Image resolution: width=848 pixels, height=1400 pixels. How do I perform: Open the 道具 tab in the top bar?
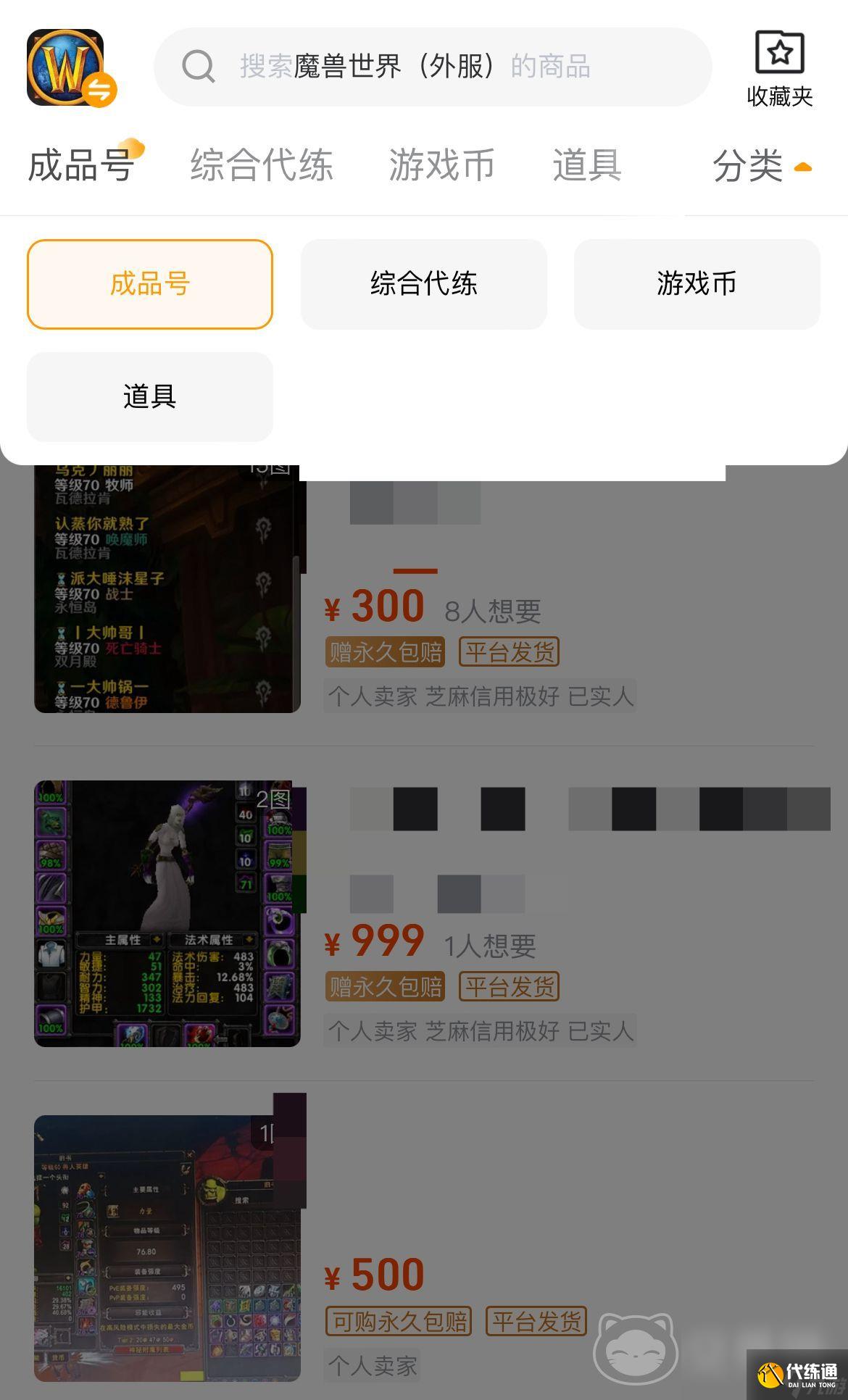[x=586, y=165]
